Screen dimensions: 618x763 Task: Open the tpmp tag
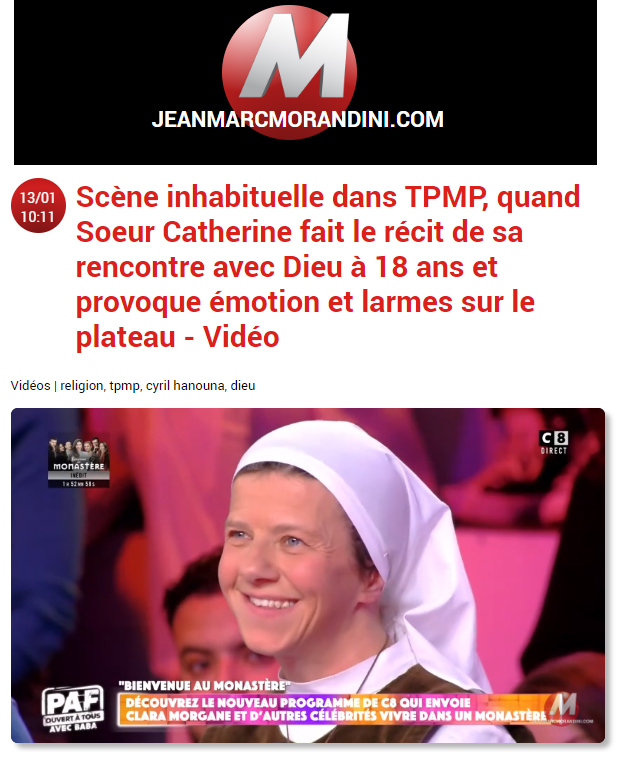click(124, 385)
